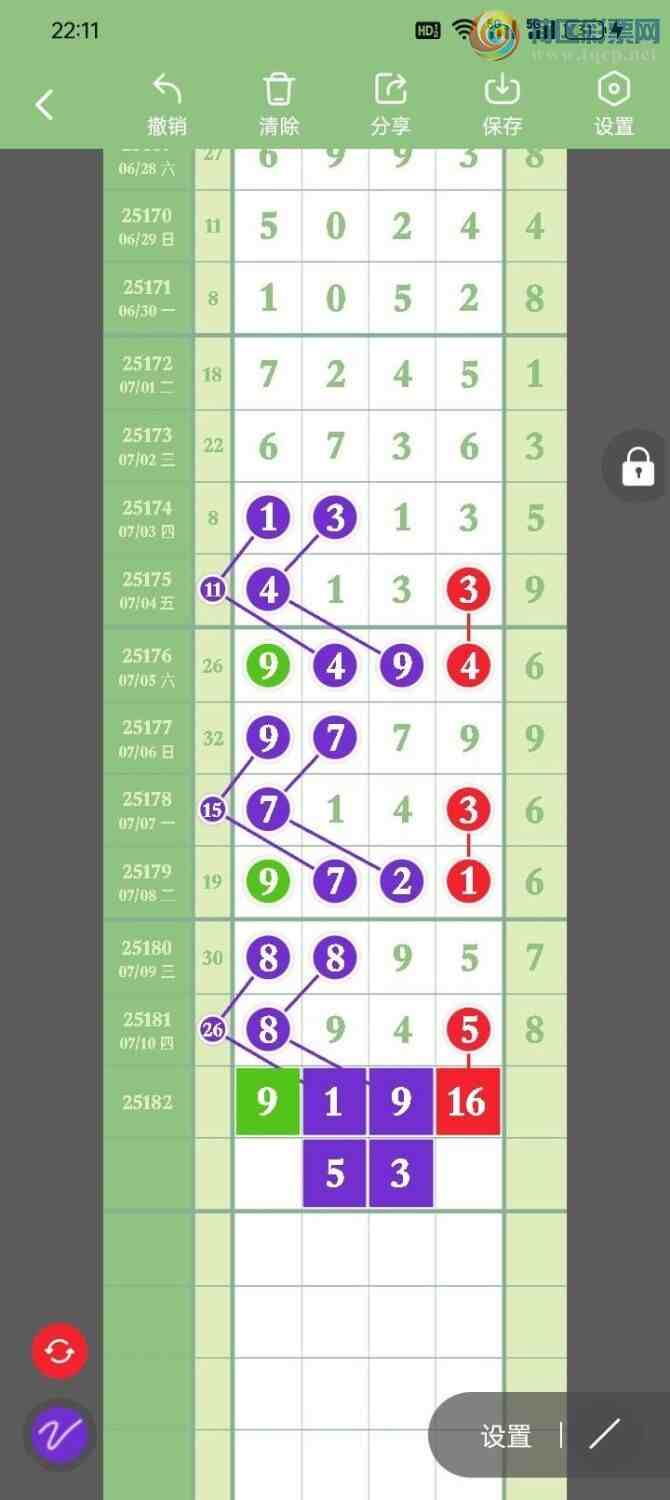The height and width of the screenshot is (1500, 670).
Task: Go back using the top-left arrow
Action: [x=44, y=104]
